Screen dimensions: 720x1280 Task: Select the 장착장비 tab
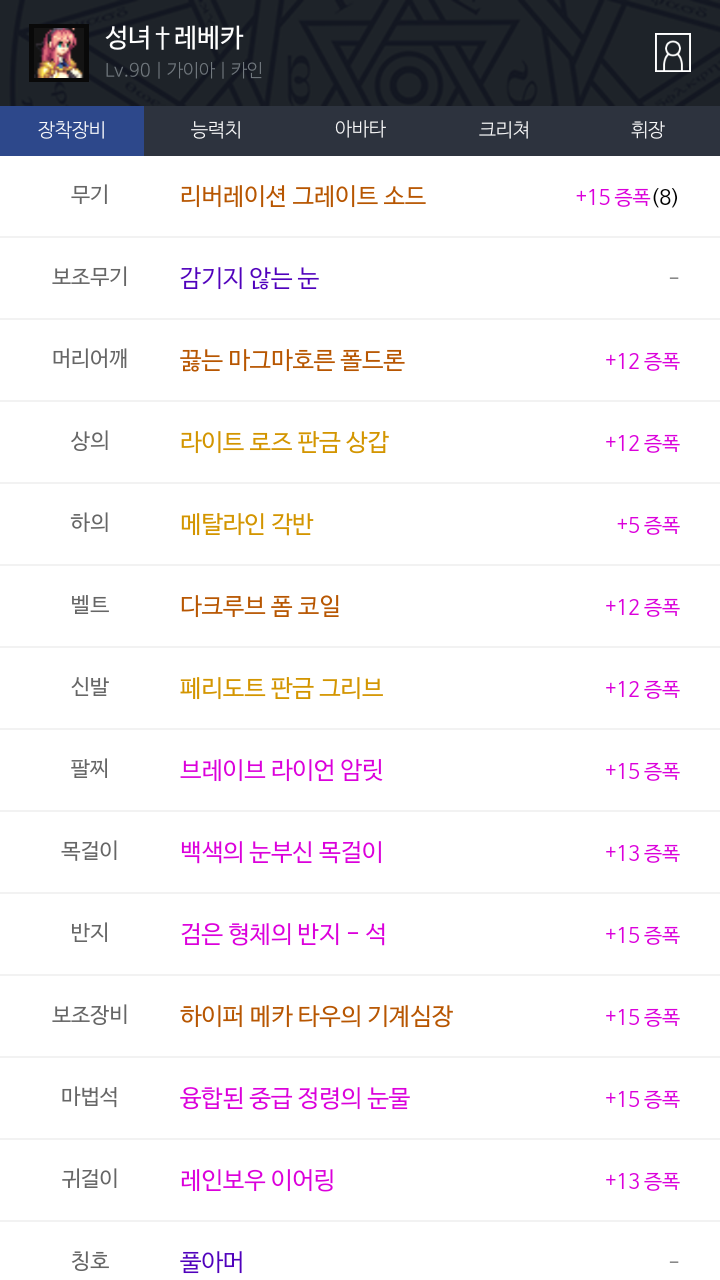(x=72, y=130)
